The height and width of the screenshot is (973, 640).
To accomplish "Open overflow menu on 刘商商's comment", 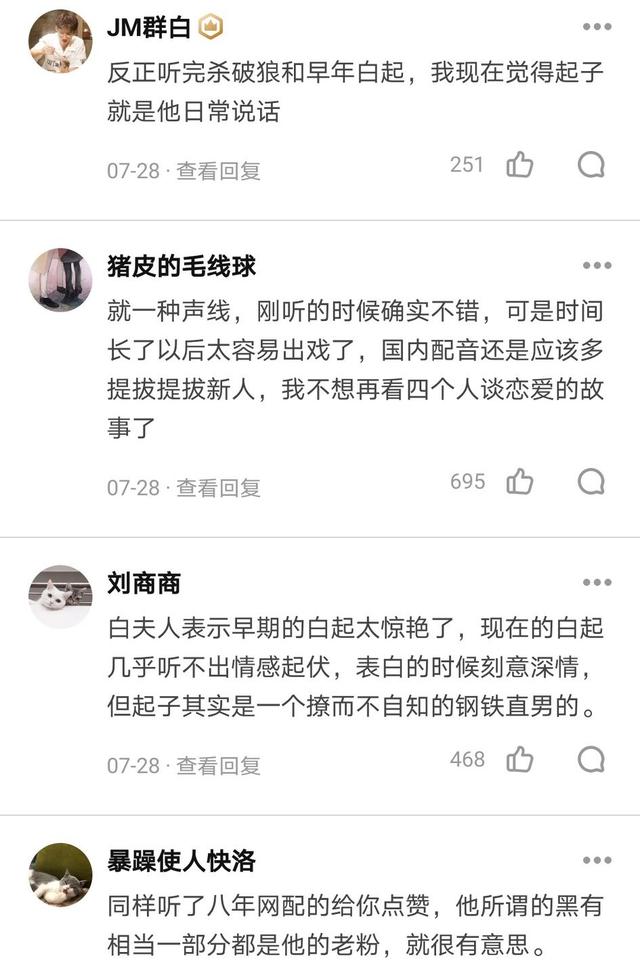I will pos(597,582).
